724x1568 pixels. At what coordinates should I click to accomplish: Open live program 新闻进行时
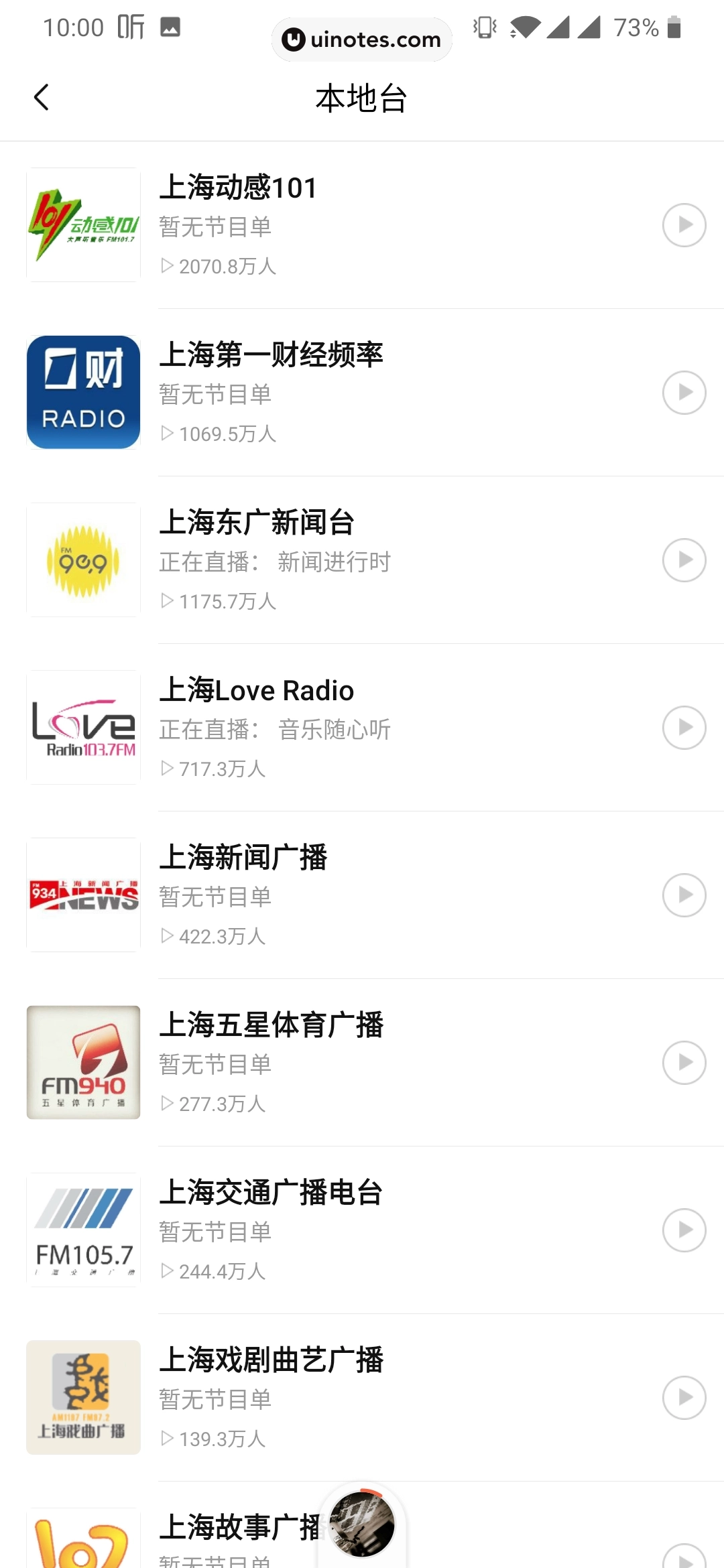click(334, 563)
